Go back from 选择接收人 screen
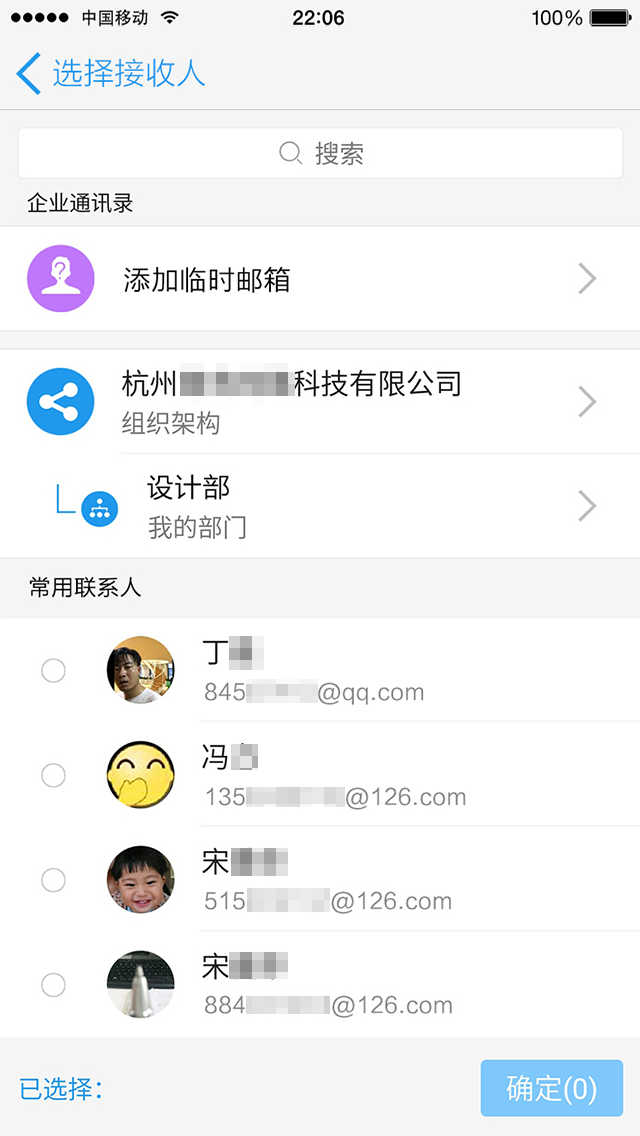The height and width of the screenshot is (1136, 640). click(x=30, y=74)
